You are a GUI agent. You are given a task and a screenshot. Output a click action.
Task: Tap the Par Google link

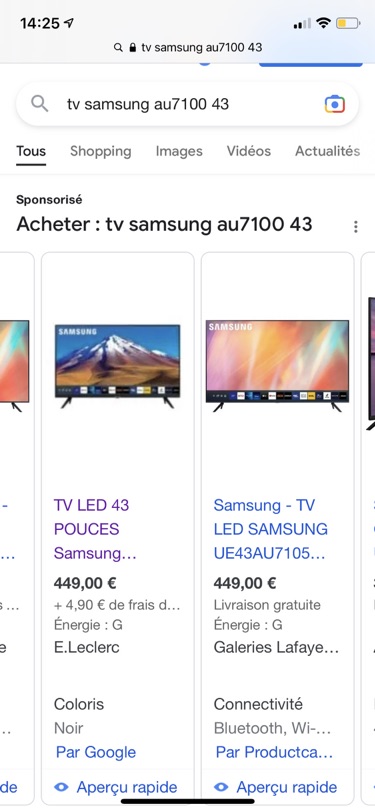tap(96, 752)
